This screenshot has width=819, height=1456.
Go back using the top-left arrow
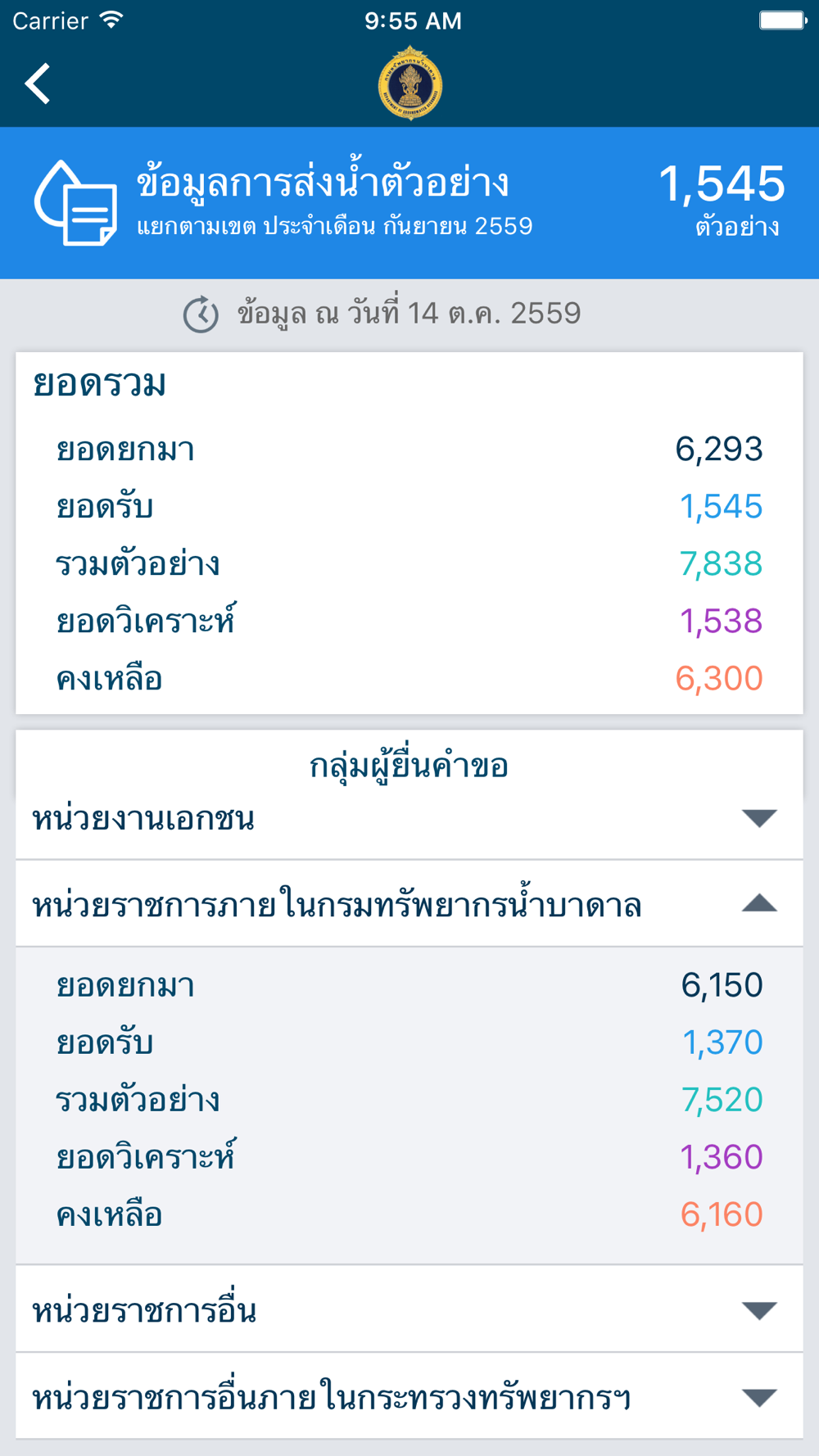point(38,84)
